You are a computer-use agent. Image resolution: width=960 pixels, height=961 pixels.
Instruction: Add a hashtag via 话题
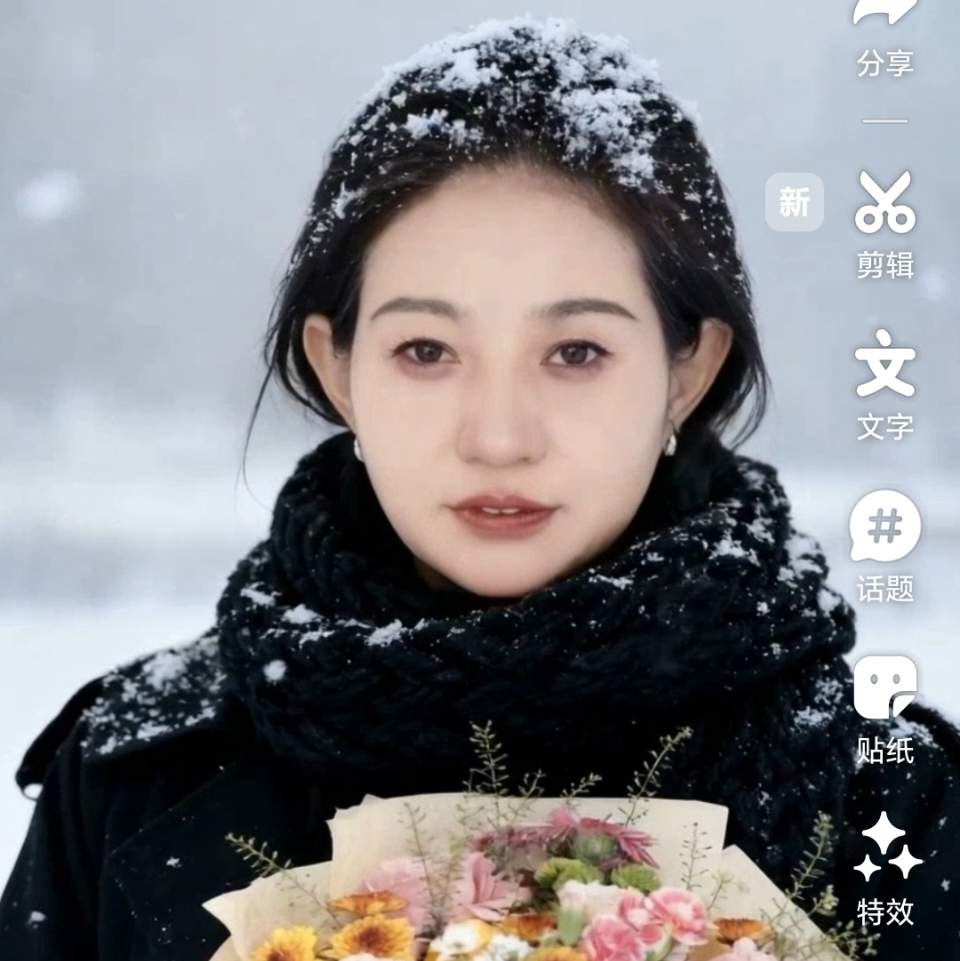pos(885,526)
